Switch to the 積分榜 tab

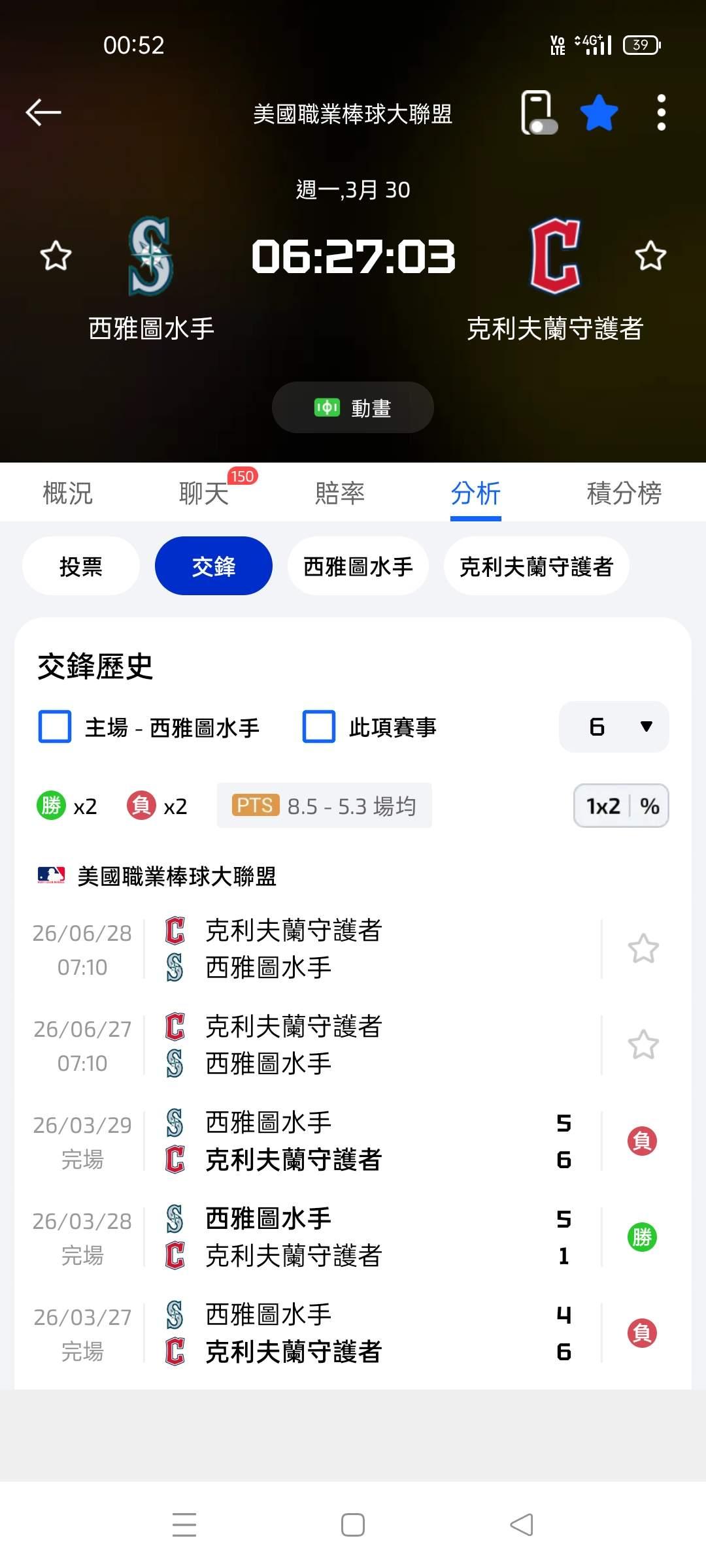coord(624,493)
